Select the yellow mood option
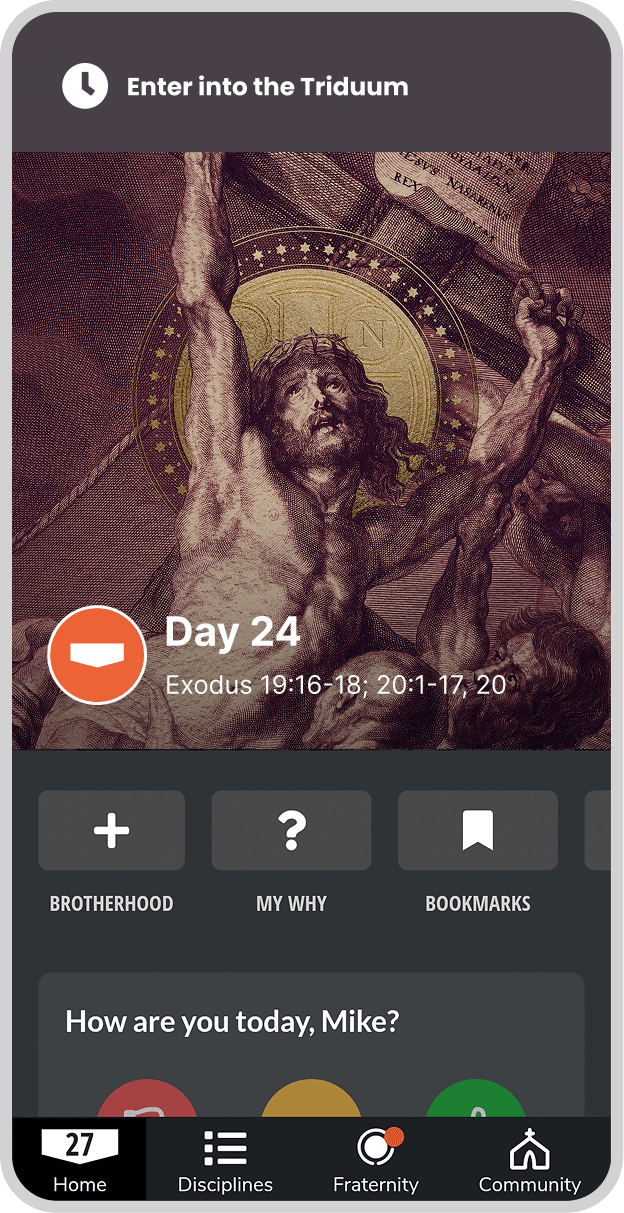 coord(311,1100)
